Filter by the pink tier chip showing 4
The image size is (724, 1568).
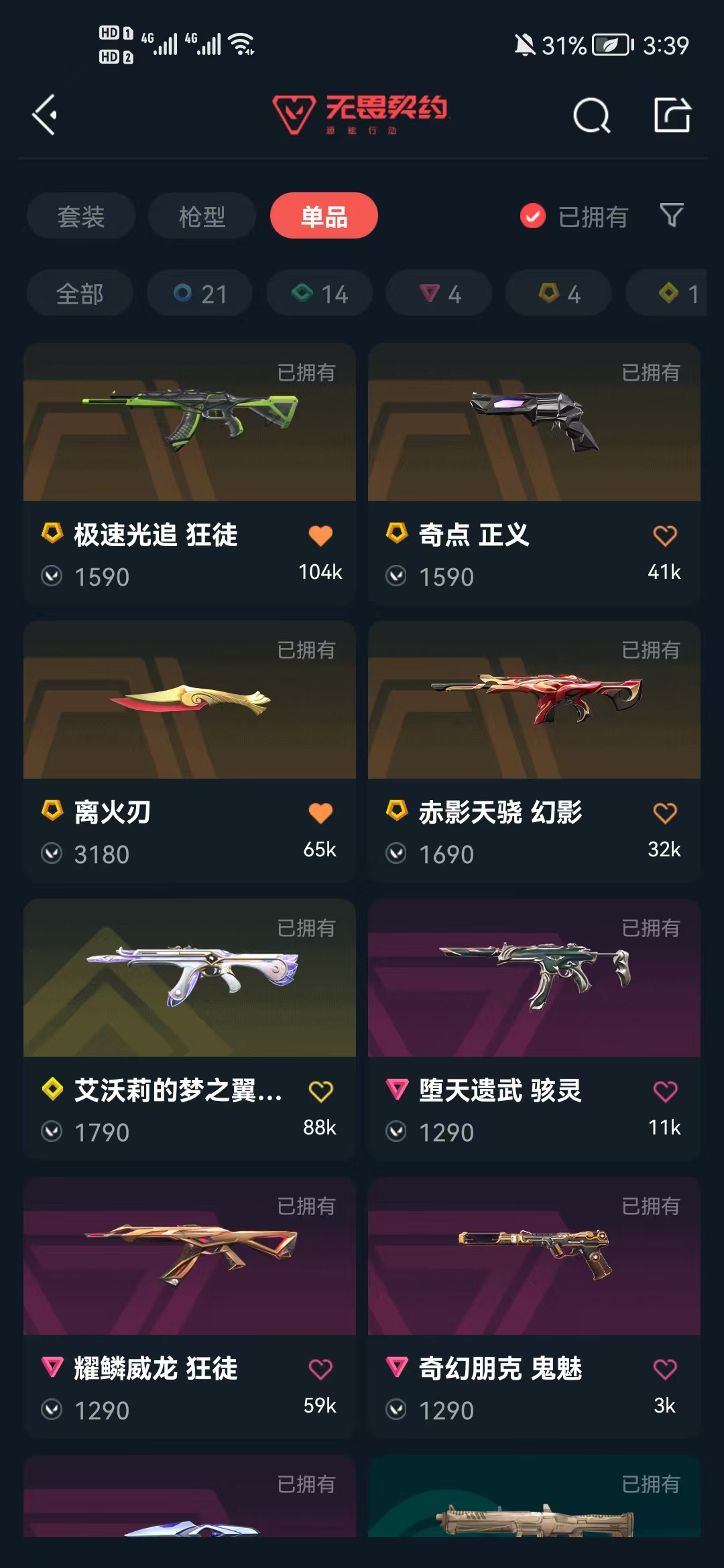(439, 293)
